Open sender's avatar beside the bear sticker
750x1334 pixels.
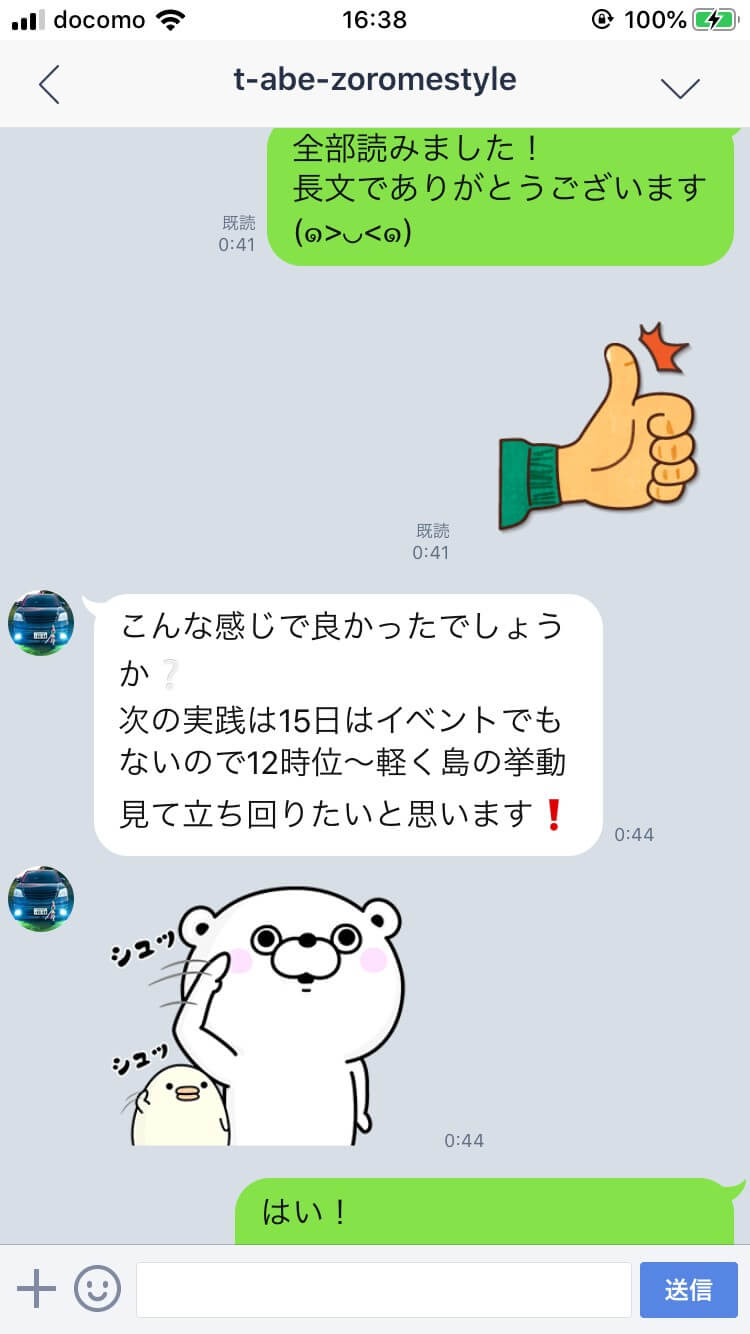41,899
